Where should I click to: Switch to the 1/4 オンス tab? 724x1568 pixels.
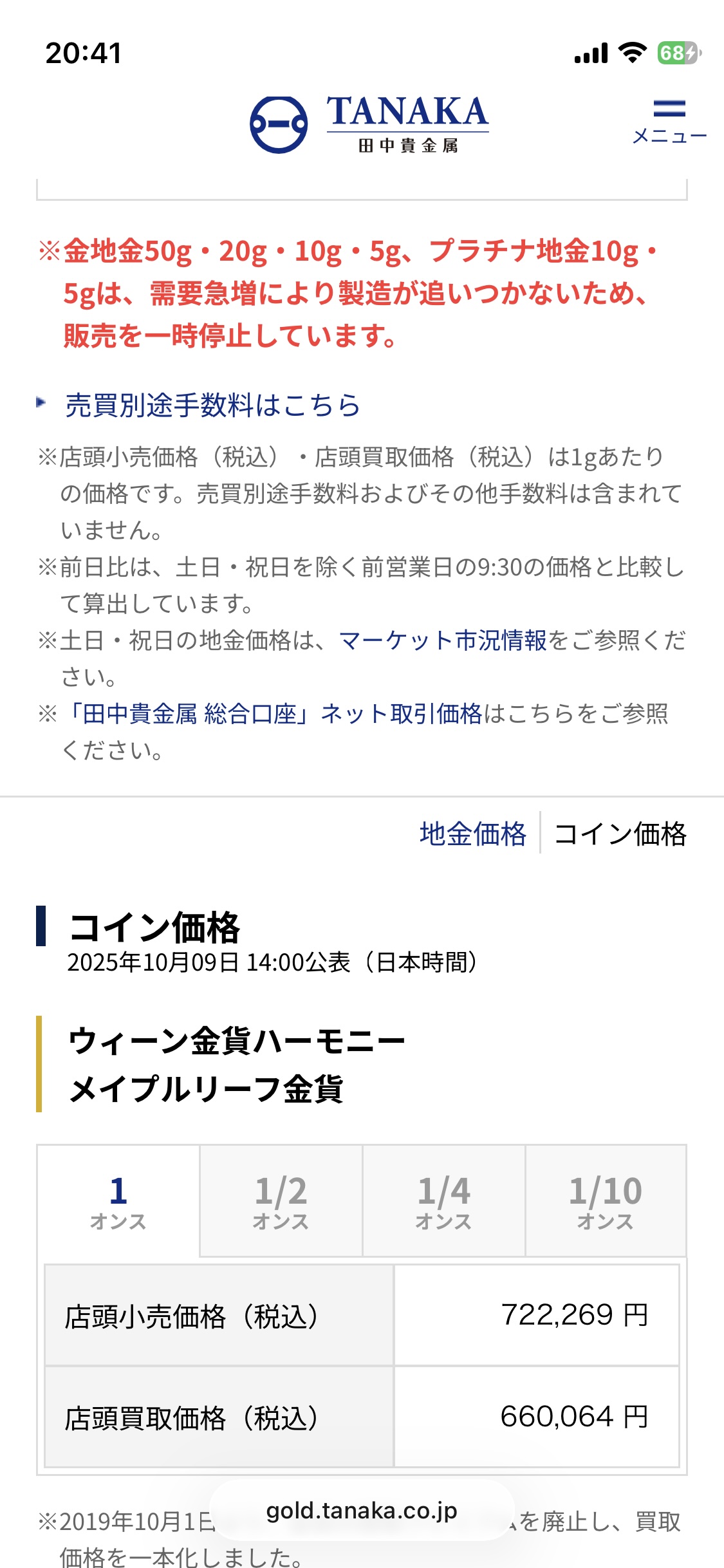point(443,1201)
